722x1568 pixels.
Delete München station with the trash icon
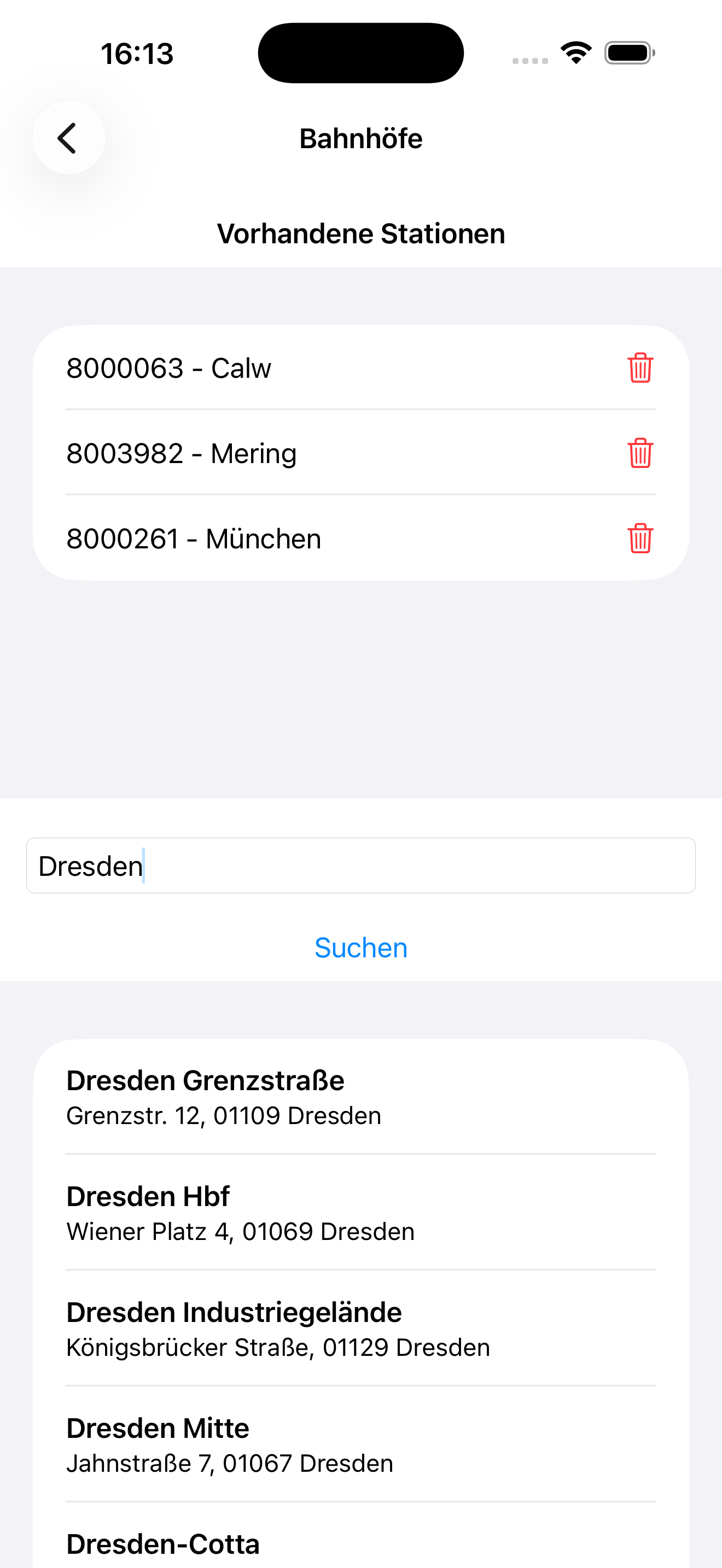639,537
